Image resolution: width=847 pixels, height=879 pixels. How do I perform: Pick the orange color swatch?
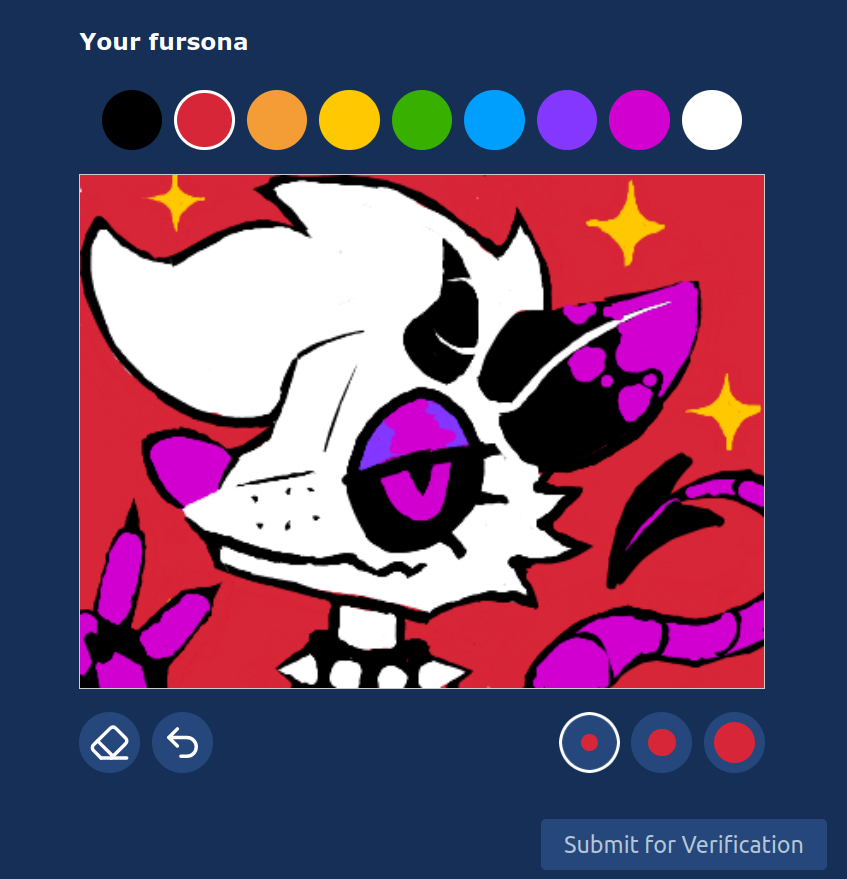[x=277, y=120]
